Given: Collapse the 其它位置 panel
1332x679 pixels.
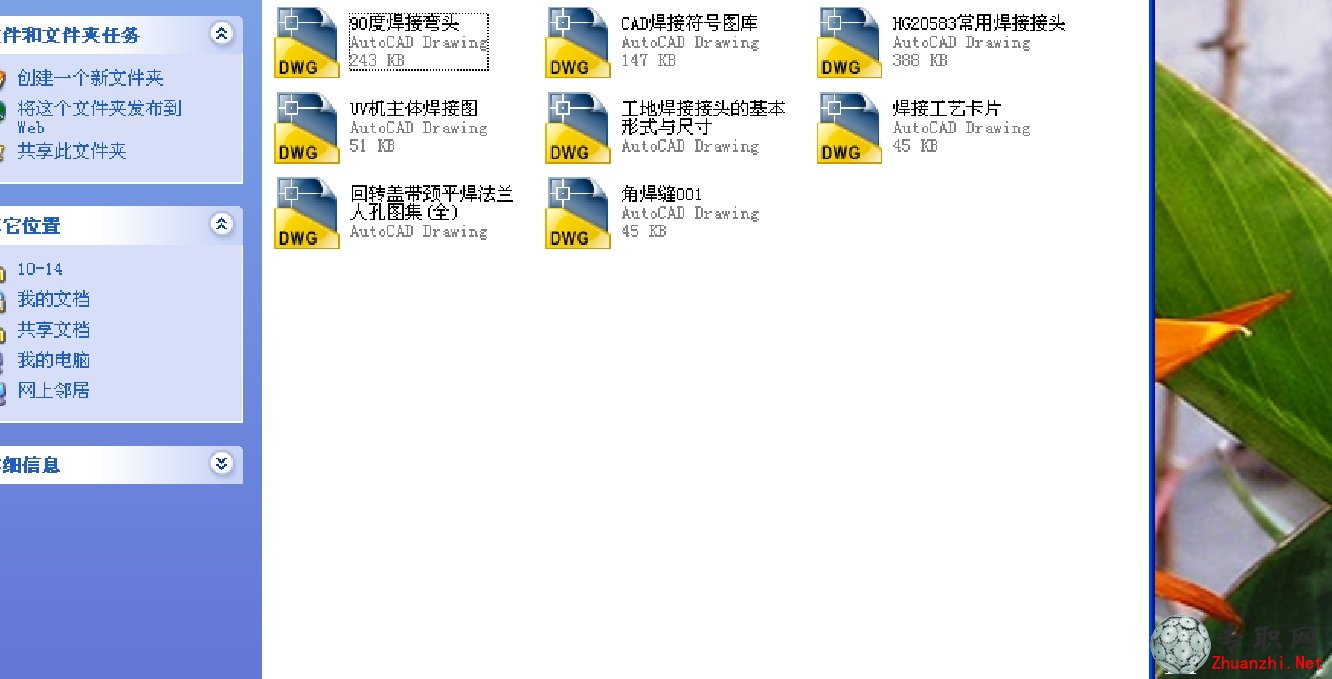Looking at the screenshot, I should pos(221,225).
